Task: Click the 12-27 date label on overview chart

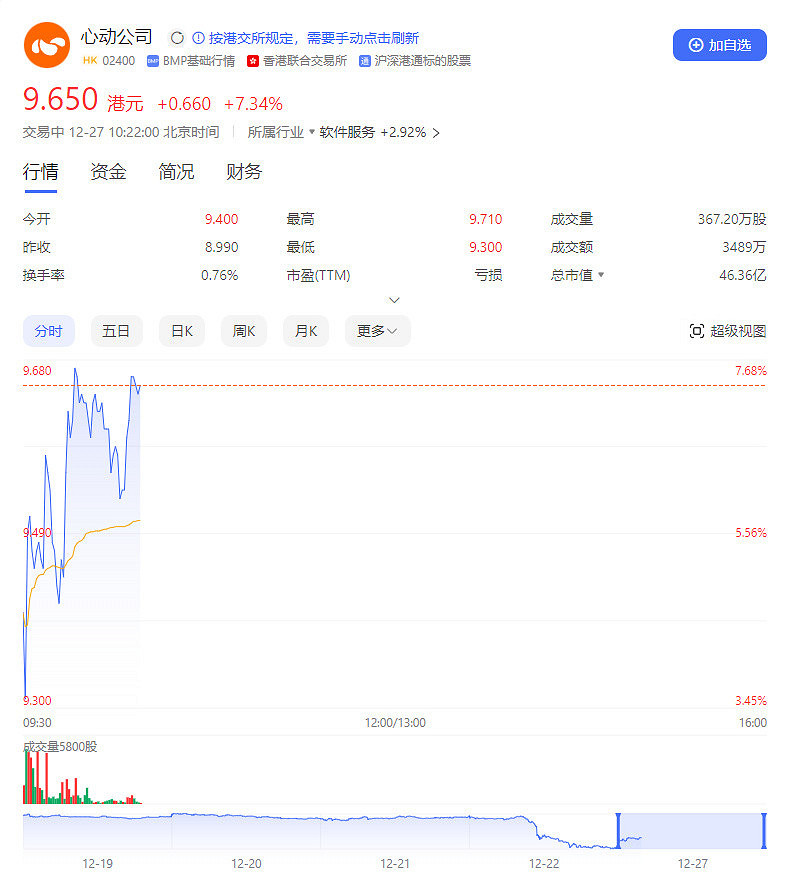Action: [692, 862]
